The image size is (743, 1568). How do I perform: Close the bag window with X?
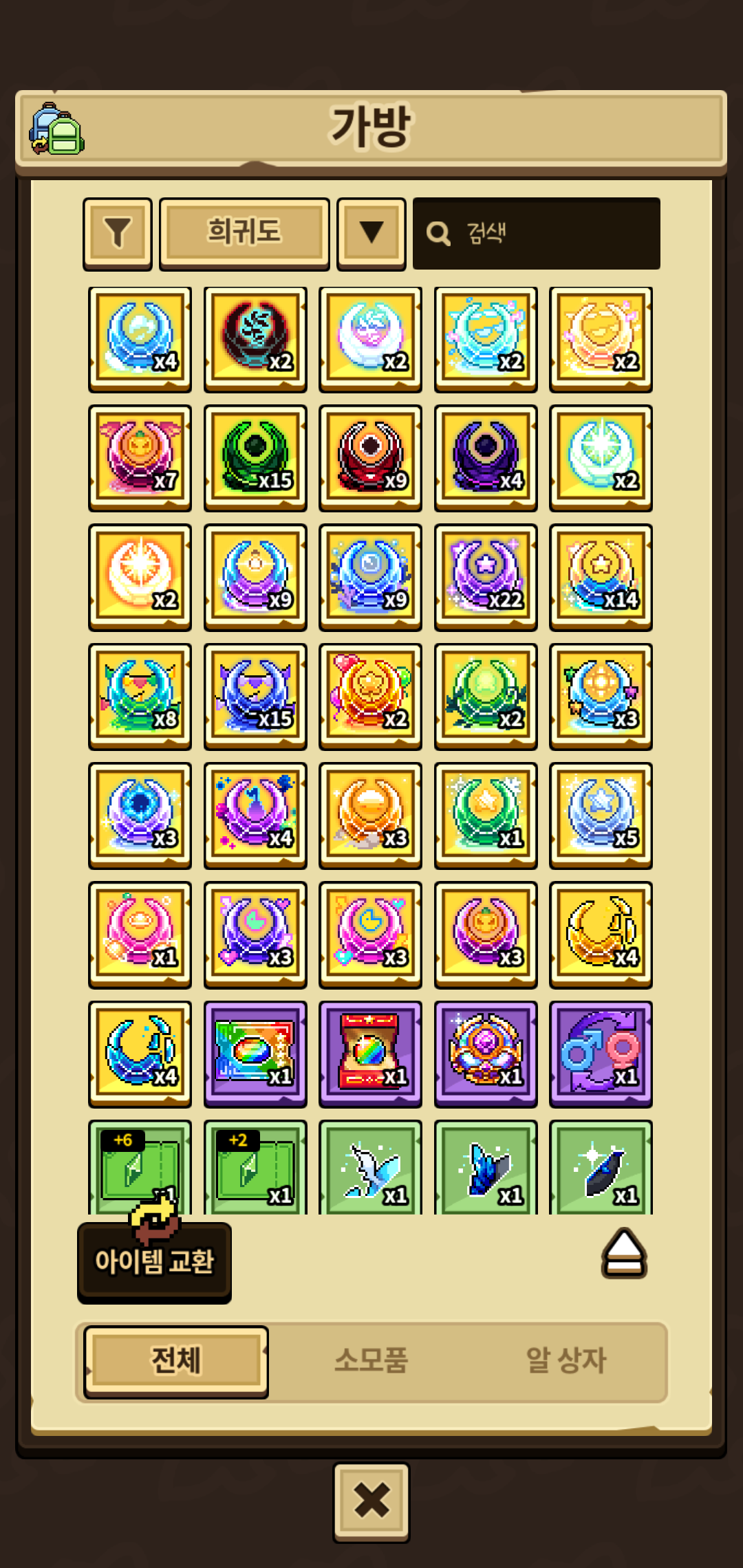pos(371,1501)
